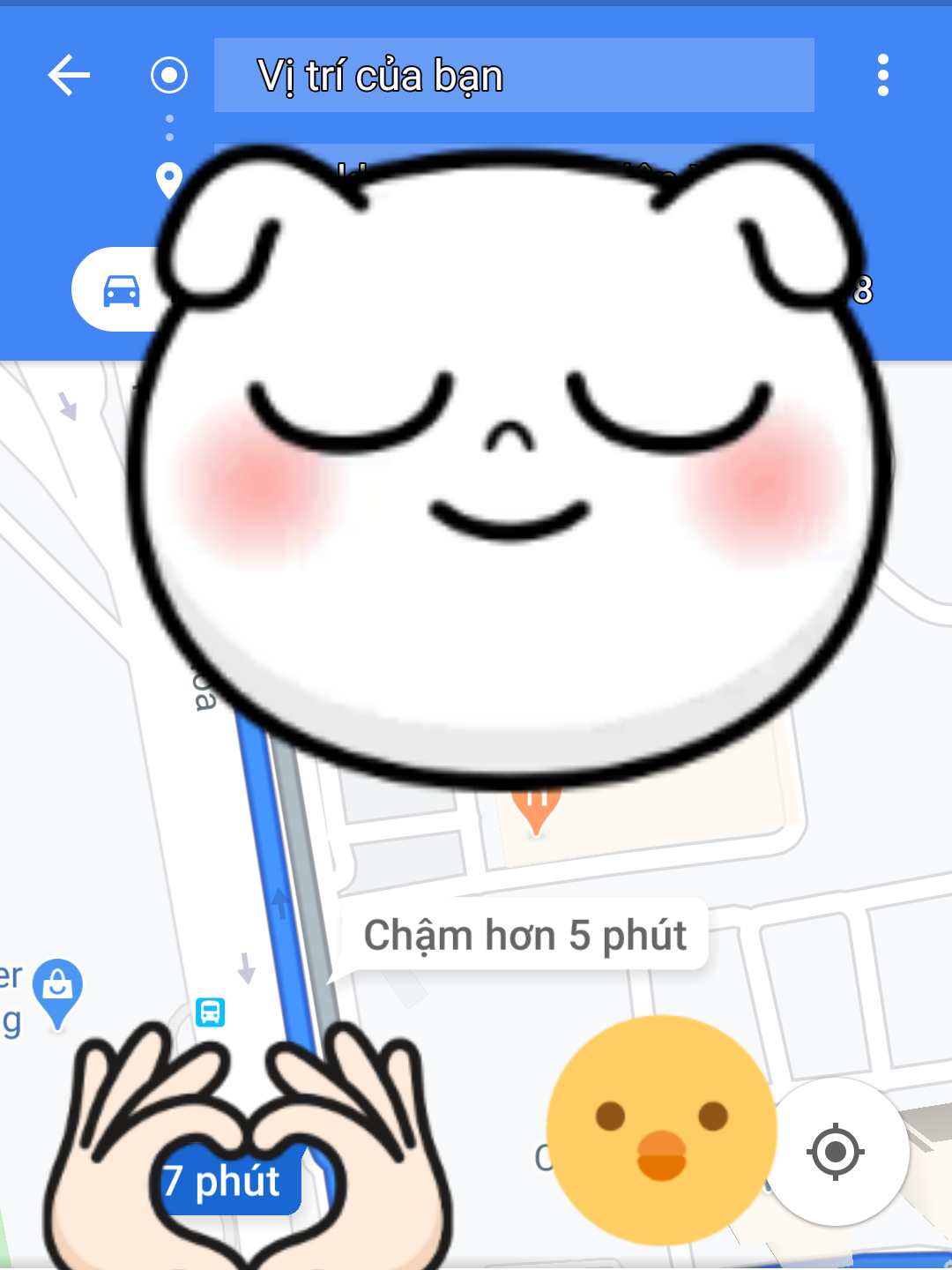Open the three-dot overflow menu
Viewport: 952px width, 1270px height.
[x=882, y=75]
